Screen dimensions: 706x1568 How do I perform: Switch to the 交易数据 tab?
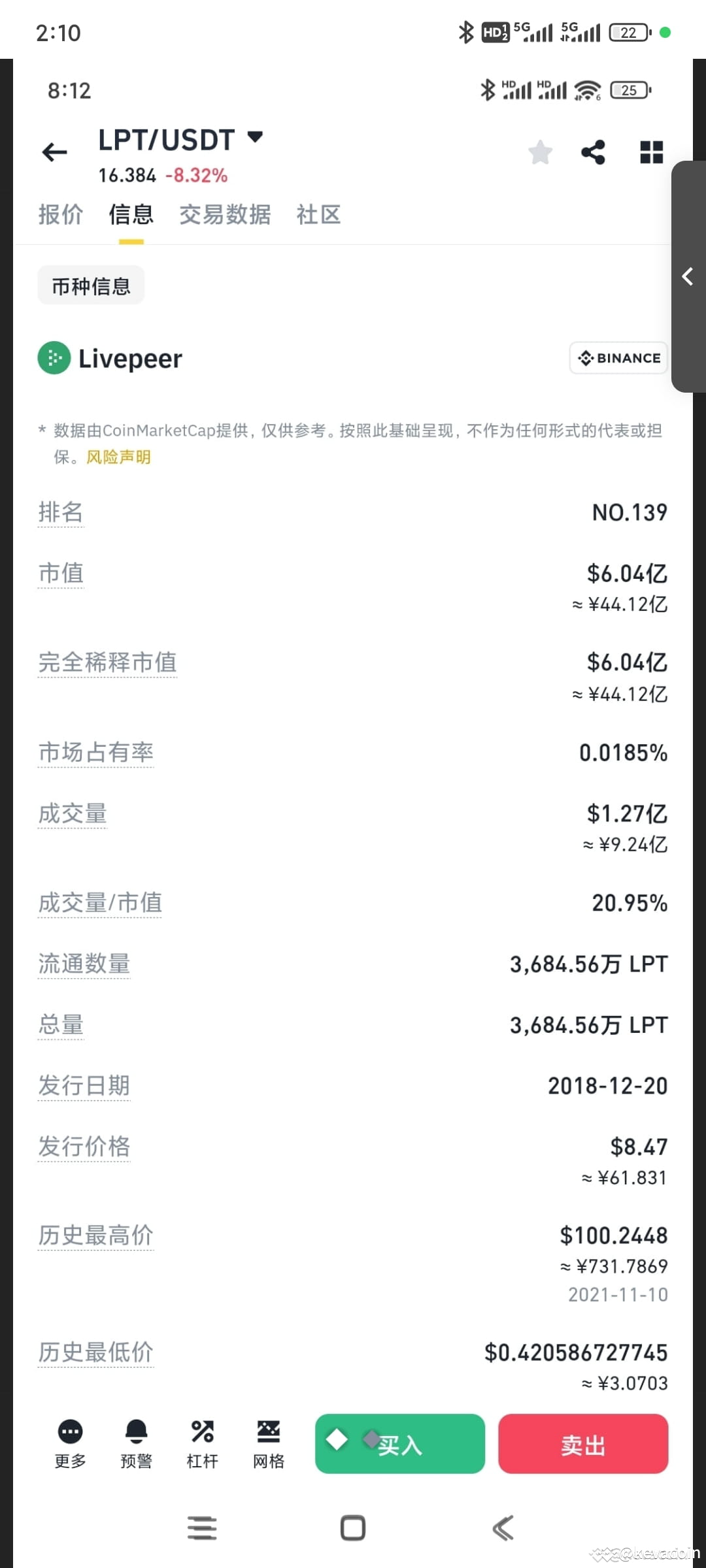coord(225,215)
